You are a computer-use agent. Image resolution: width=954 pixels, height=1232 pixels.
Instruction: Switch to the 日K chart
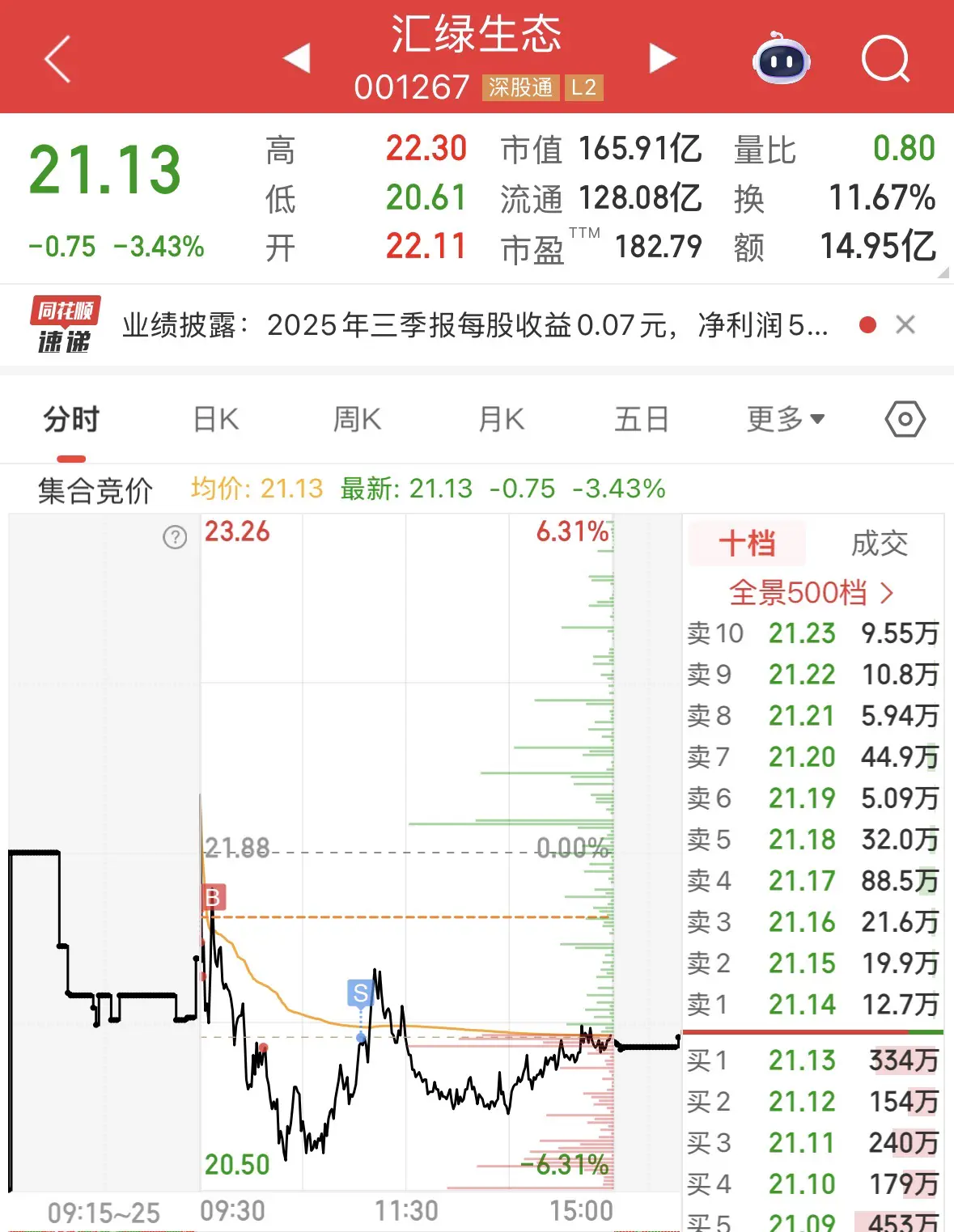(x=216, y=420)
